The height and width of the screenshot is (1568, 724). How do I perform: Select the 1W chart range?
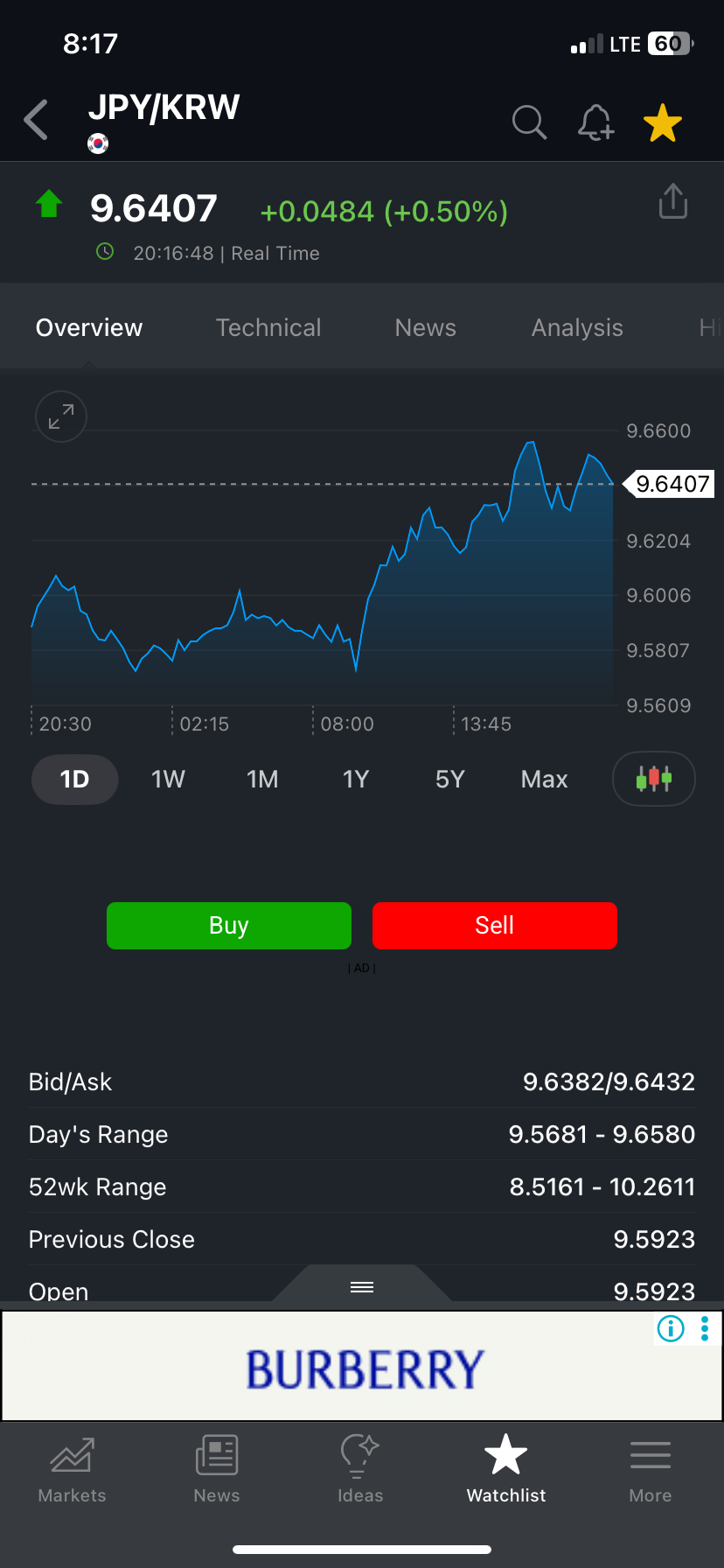[x=168, y=779]
